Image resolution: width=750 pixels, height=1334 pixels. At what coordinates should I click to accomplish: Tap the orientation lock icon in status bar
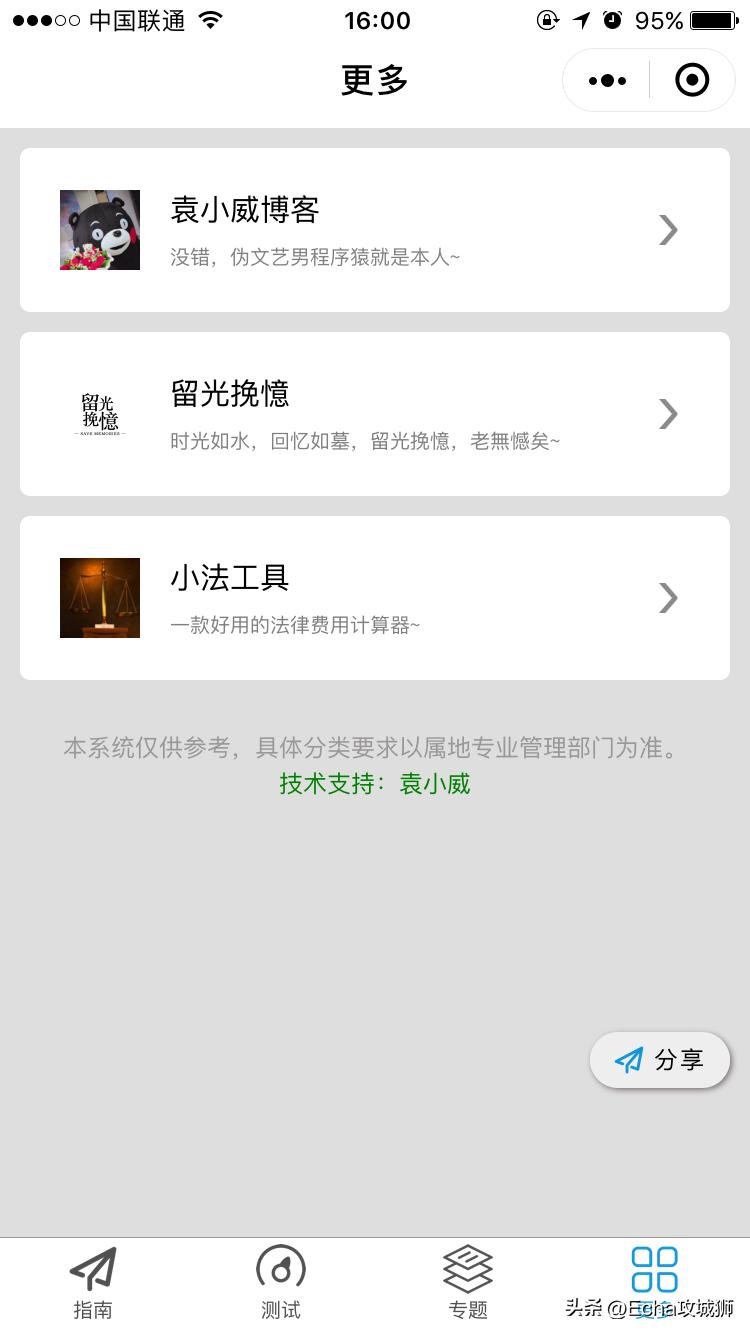(x=549, y=18)
